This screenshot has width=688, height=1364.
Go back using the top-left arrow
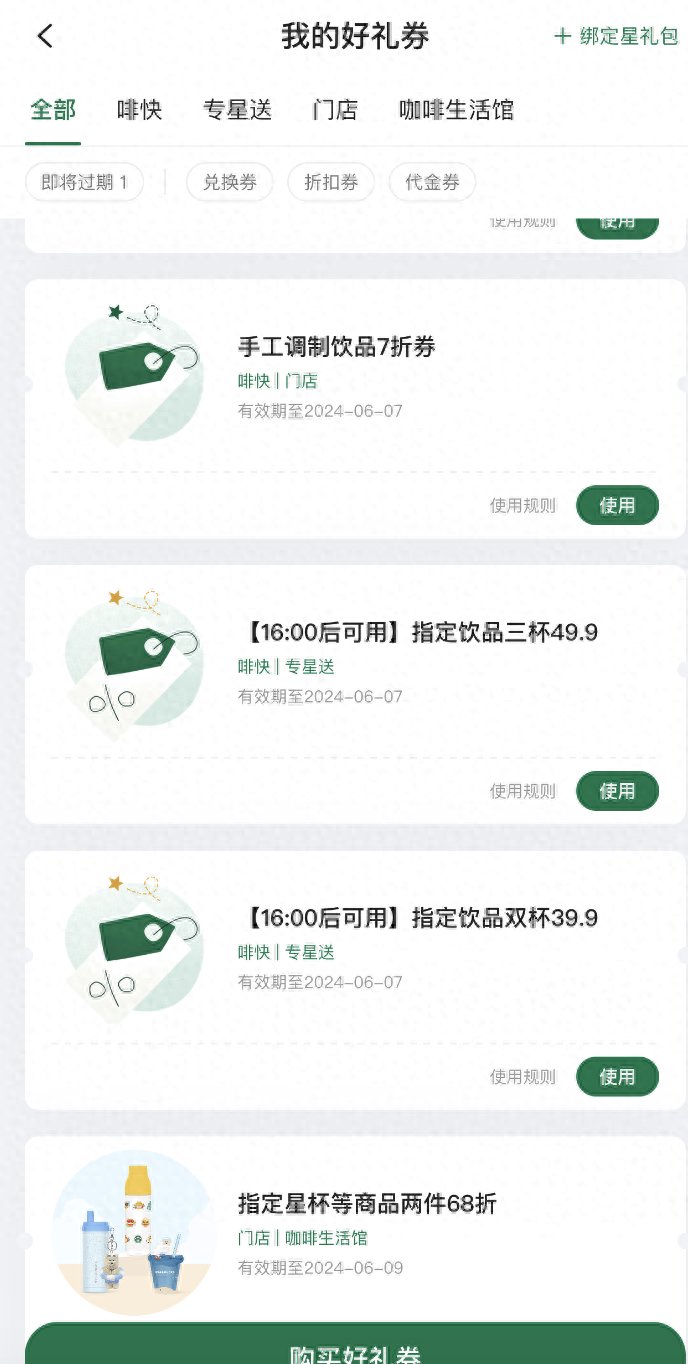(x=45, y=37)
